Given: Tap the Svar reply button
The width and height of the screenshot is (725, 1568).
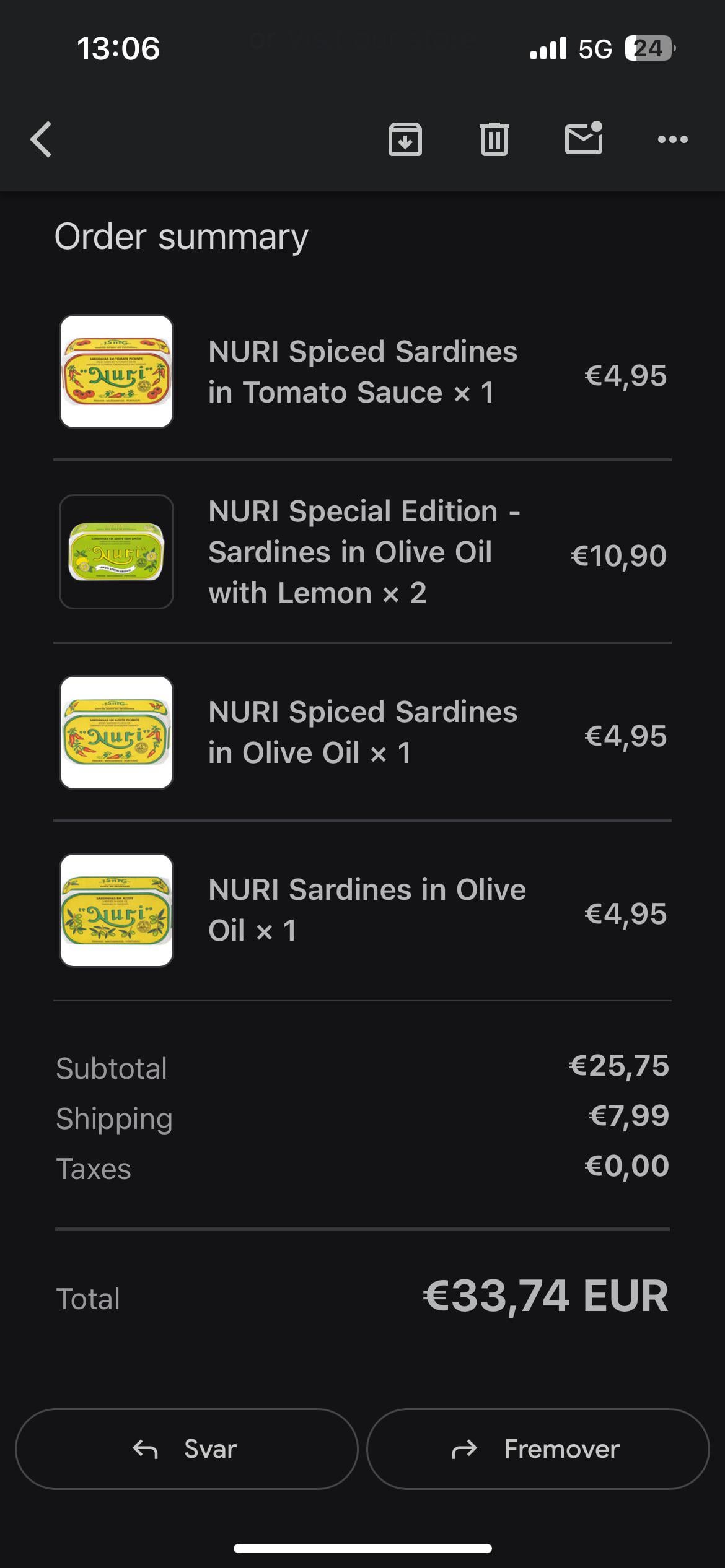Looking at the screenshot, I should (187, 1449).
